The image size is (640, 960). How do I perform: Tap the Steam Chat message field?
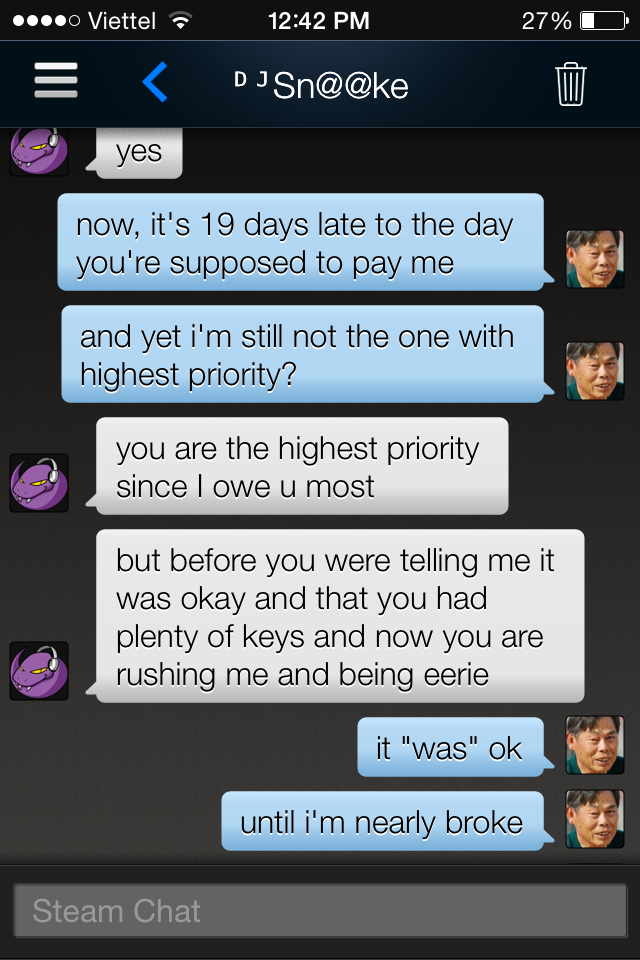click(320, 911)
